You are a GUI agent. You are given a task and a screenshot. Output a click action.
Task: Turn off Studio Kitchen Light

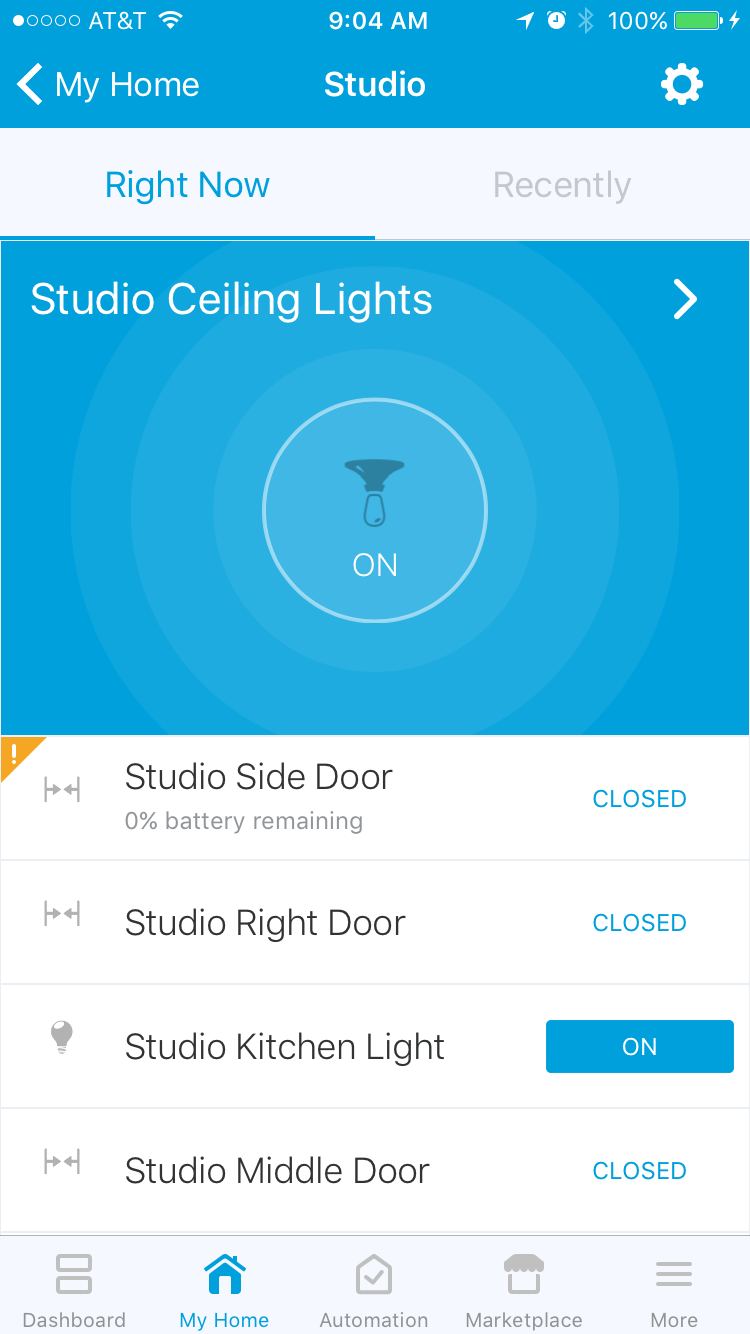639,1046
